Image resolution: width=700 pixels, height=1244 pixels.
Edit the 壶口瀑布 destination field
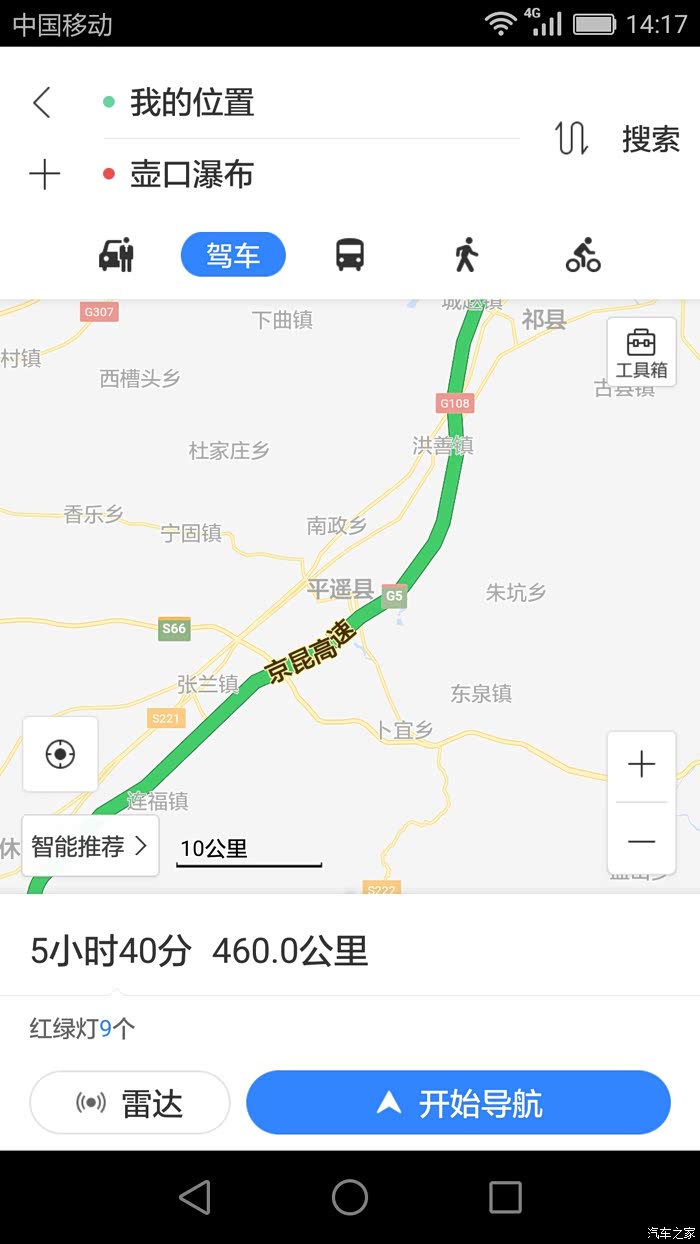click(x=310, y=175)
